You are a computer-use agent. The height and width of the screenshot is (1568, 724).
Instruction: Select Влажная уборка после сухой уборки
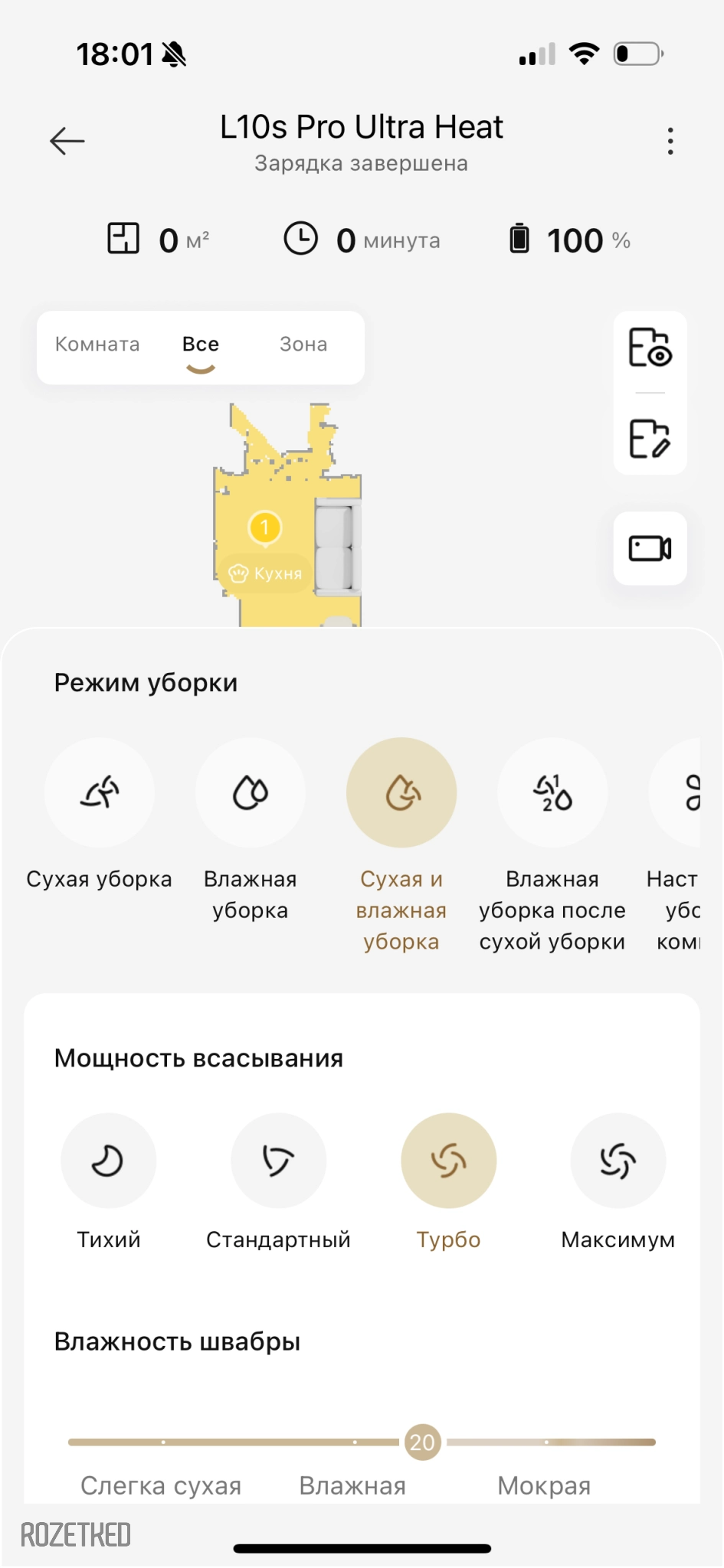point(552,793)
